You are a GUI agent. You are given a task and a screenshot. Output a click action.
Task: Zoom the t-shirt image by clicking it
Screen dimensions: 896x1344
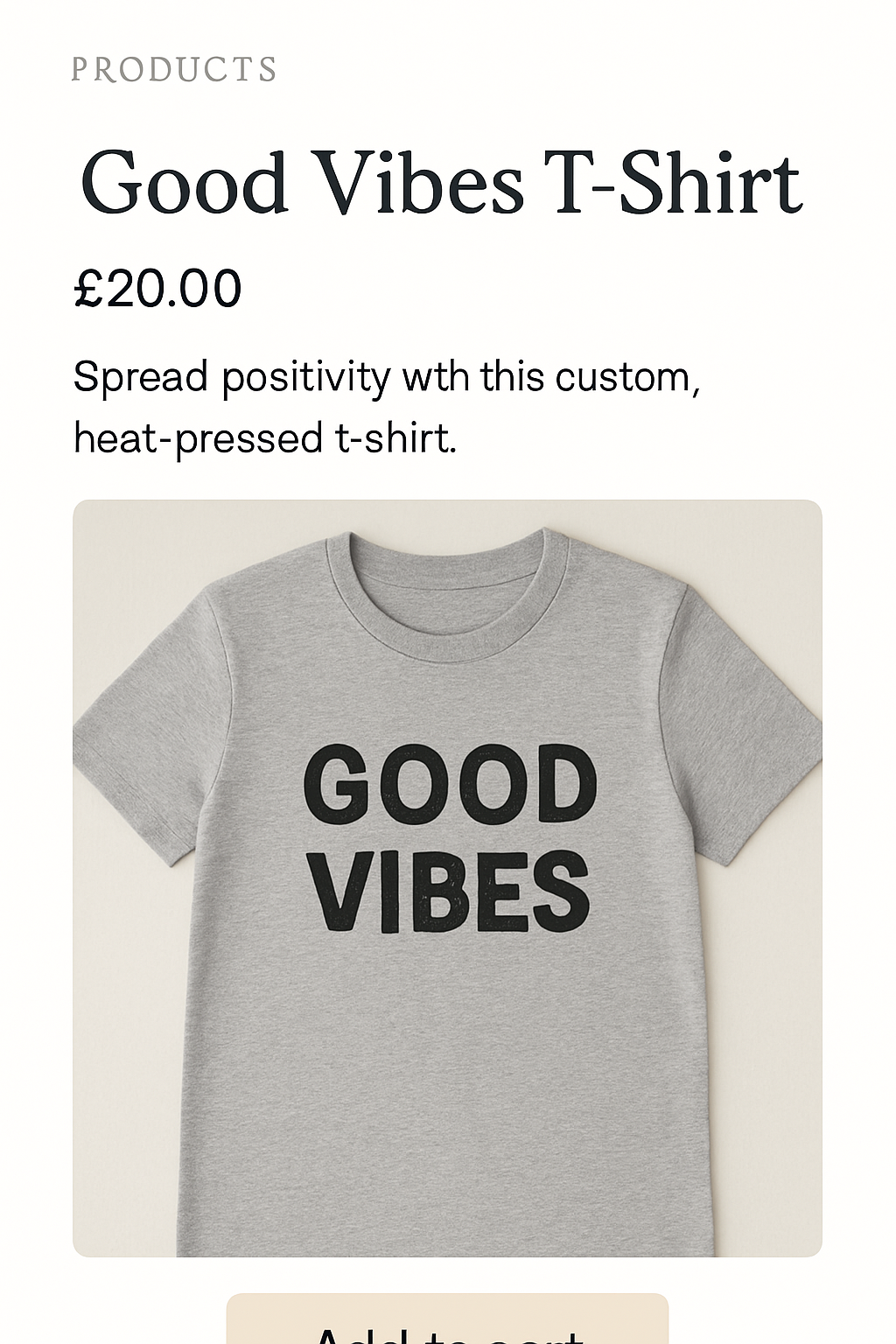pos(447,875)
